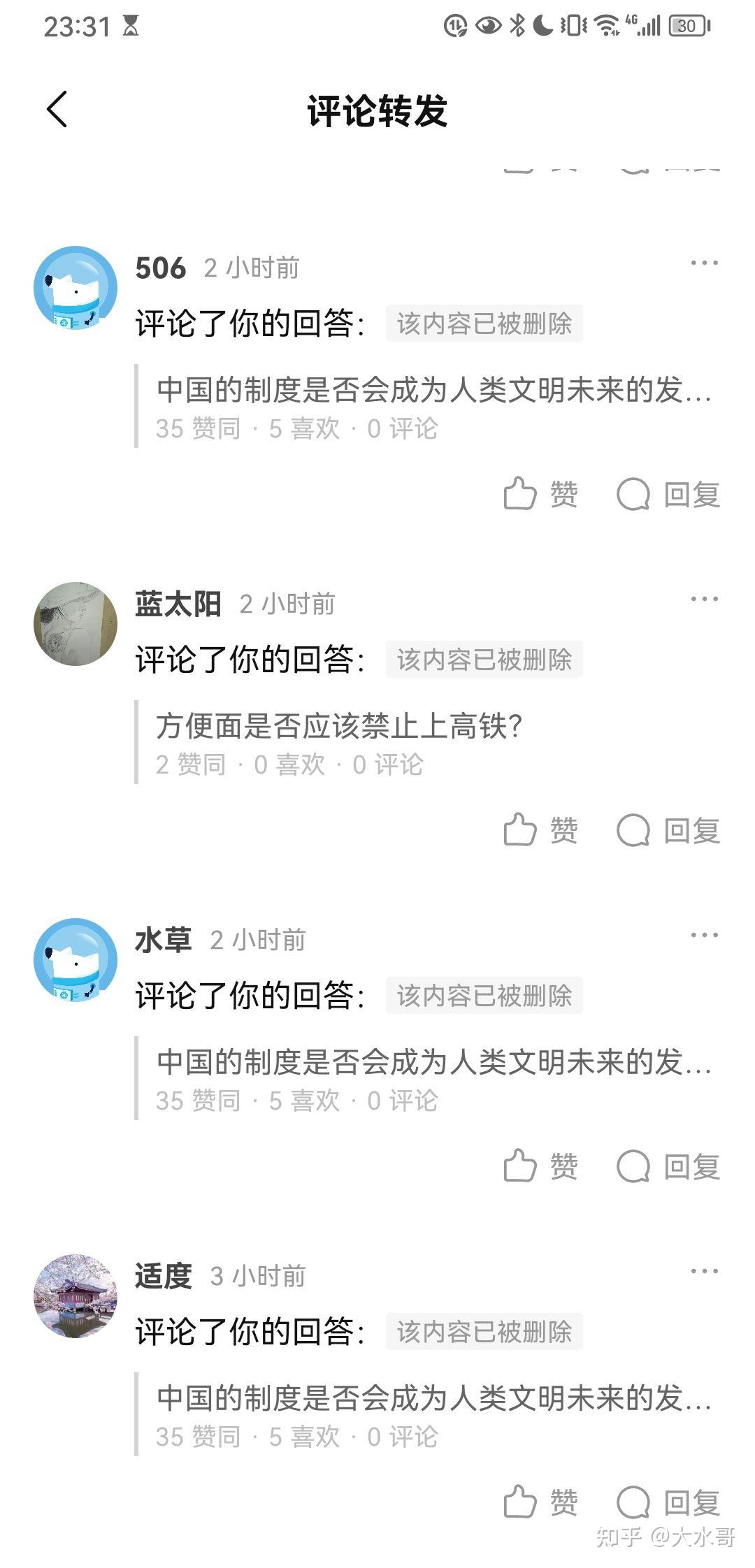Open 506's profile avatar
The image size is (755, 1568).
(75, 287)
